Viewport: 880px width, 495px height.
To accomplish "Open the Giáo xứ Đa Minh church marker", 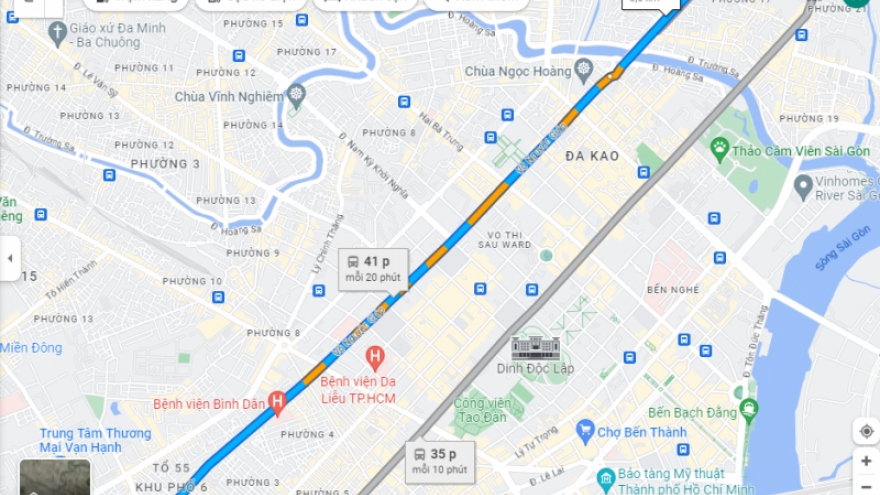I will pyautogui.click(x=58, y=34).
